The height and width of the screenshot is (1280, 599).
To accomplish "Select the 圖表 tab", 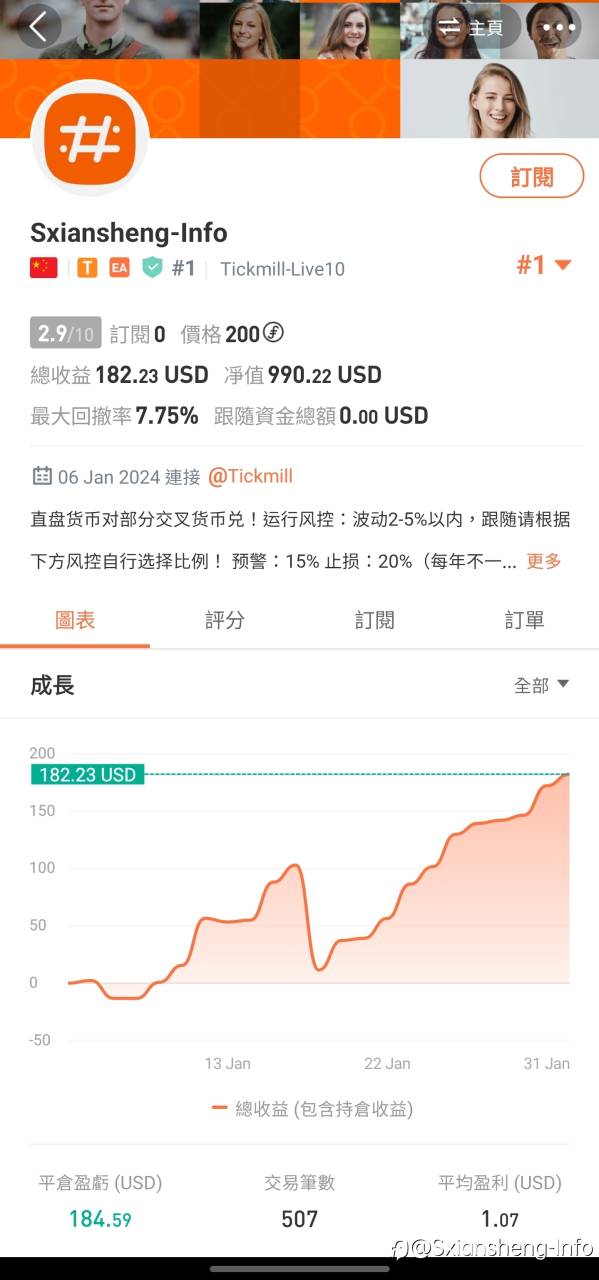I will (75, 620).
